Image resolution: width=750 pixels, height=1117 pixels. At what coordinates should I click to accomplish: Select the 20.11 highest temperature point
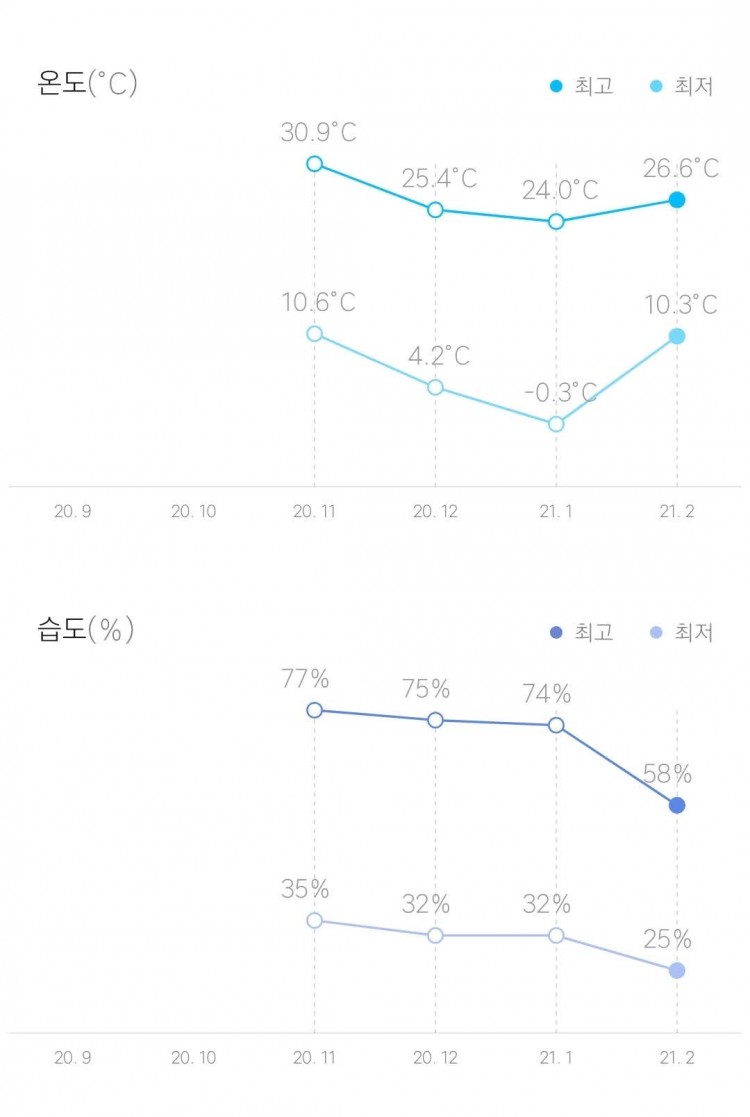[x=314, y=164]
